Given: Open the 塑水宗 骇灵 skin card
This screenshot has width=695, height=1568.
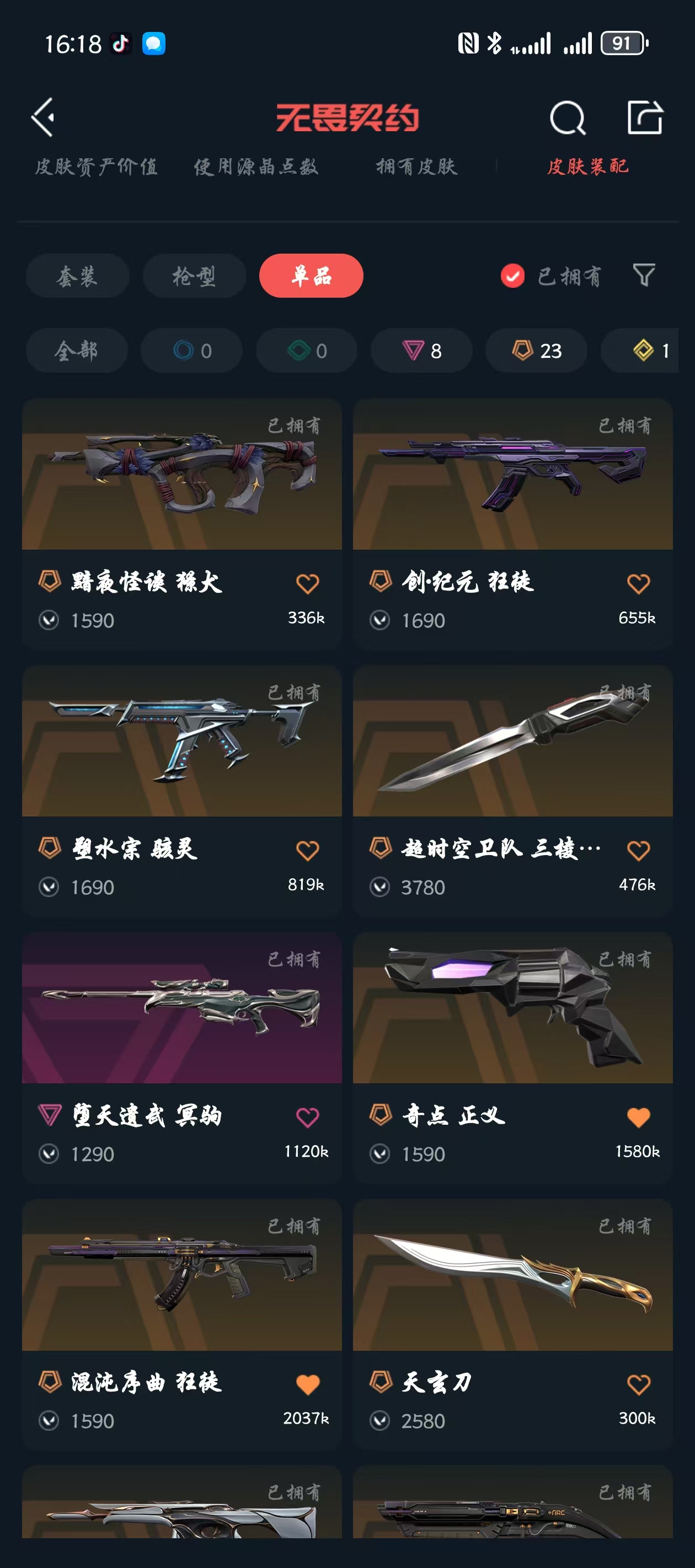Looking at the screenshot, I should pyautogui.click(x=181, y=742).
